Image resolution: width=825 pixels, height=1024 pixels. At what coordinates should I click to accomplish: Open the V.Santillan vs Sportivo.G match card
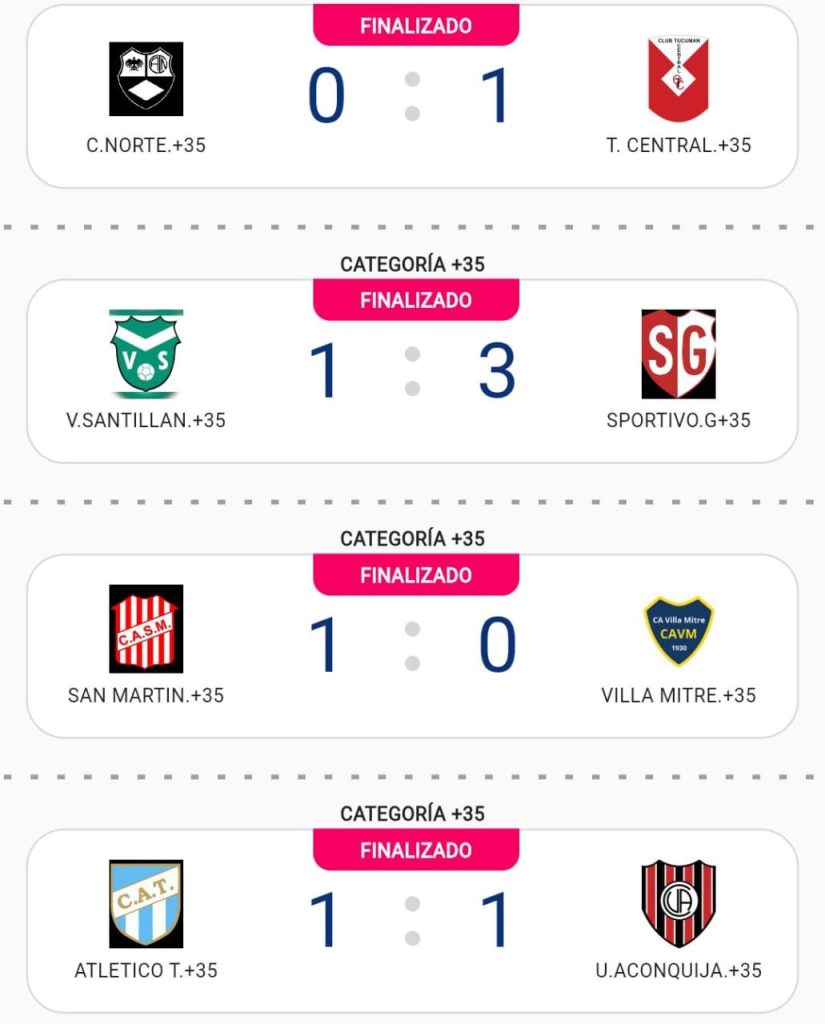[412, 372]
